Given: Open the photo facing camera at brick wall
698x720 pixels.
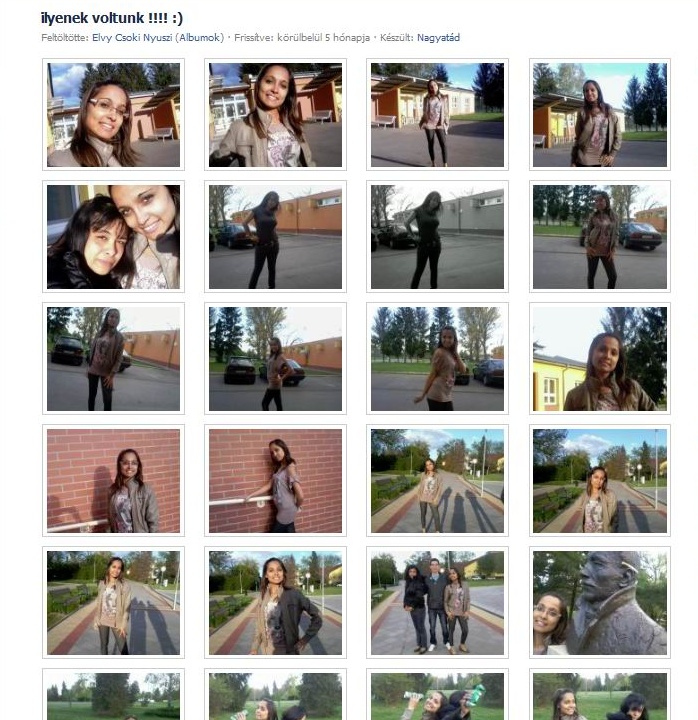Looking at the screenshot, I should [113, 480].
